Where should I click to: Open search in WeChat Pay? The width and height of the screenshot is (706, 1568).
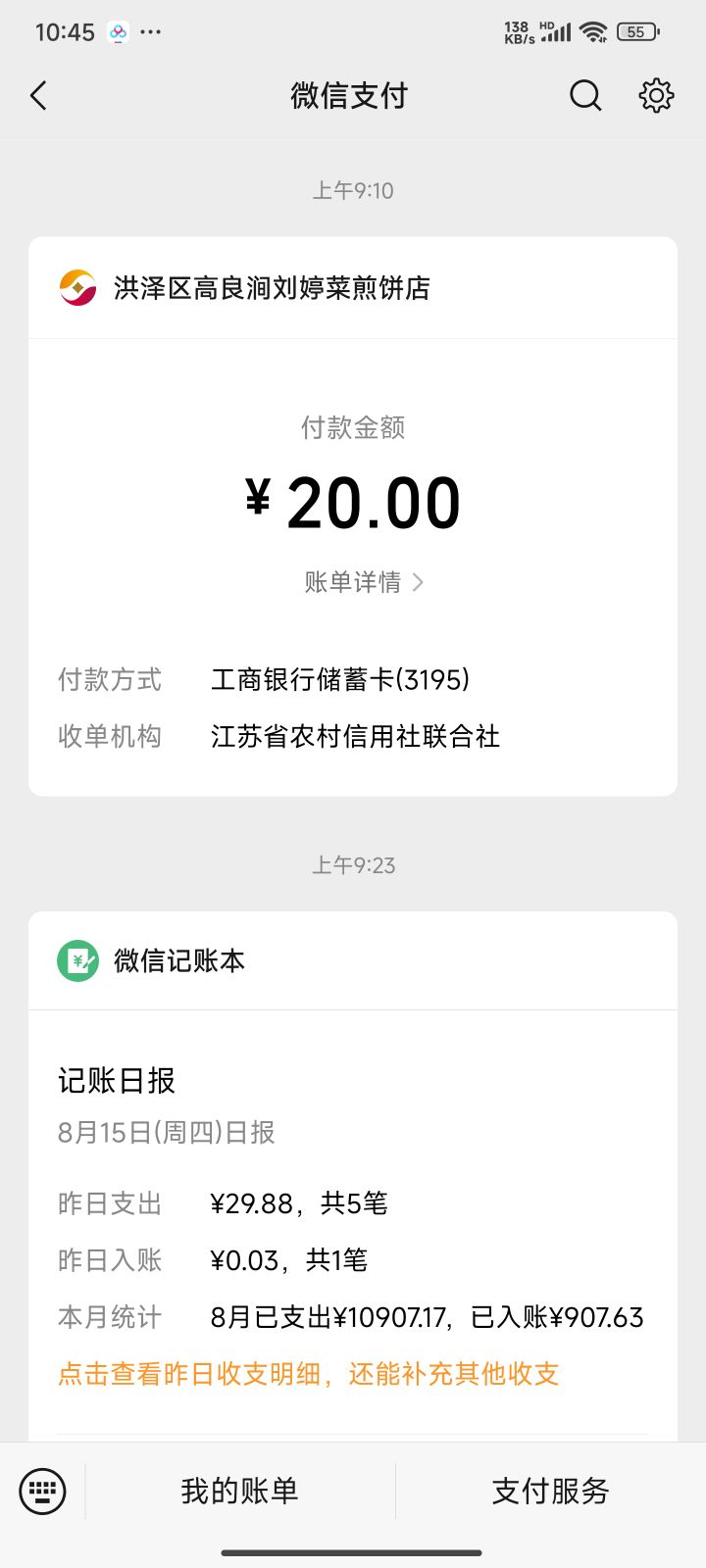(585, 95)
